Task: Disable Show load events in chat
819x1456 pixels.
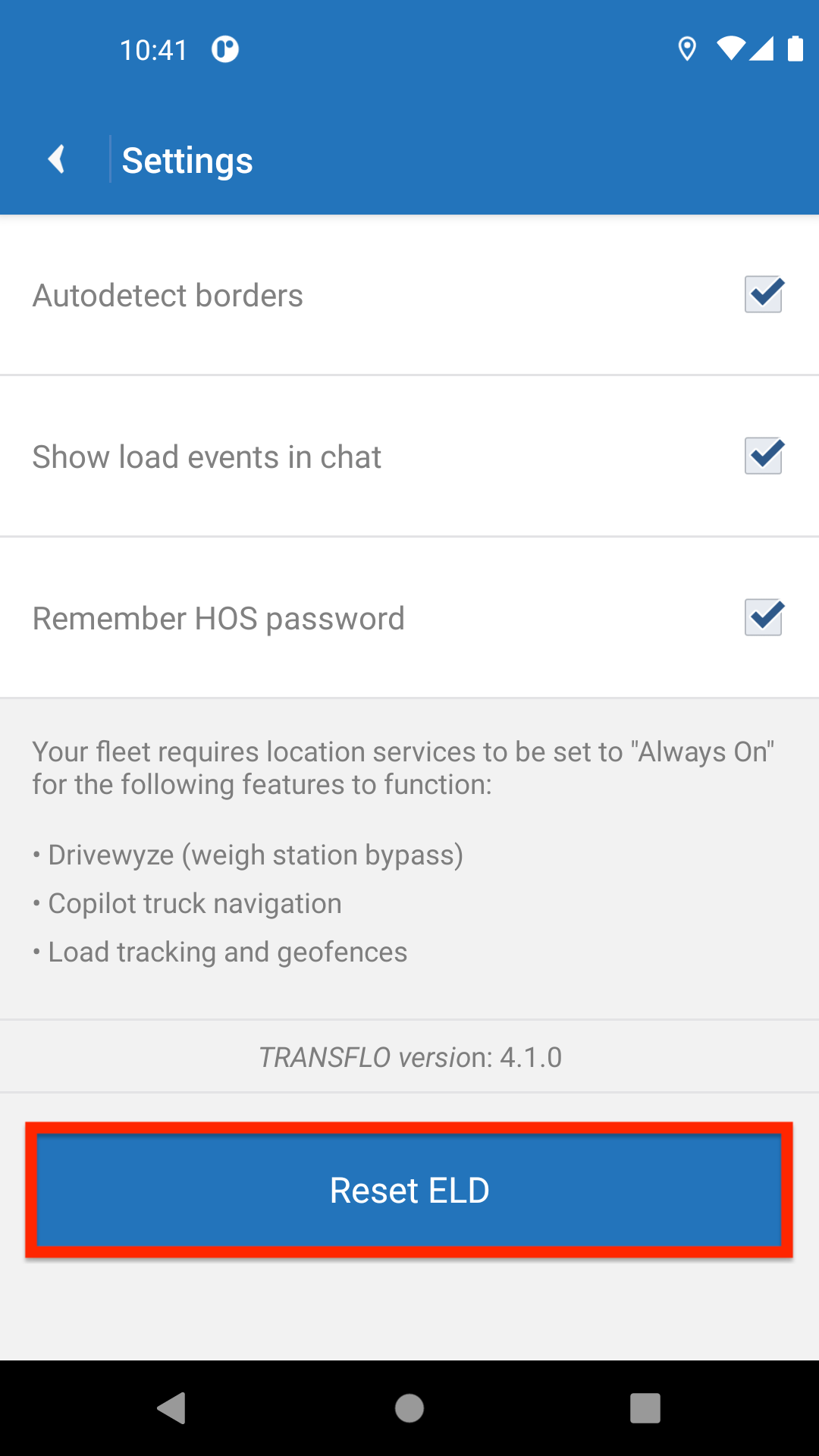Action: (763, 457)
